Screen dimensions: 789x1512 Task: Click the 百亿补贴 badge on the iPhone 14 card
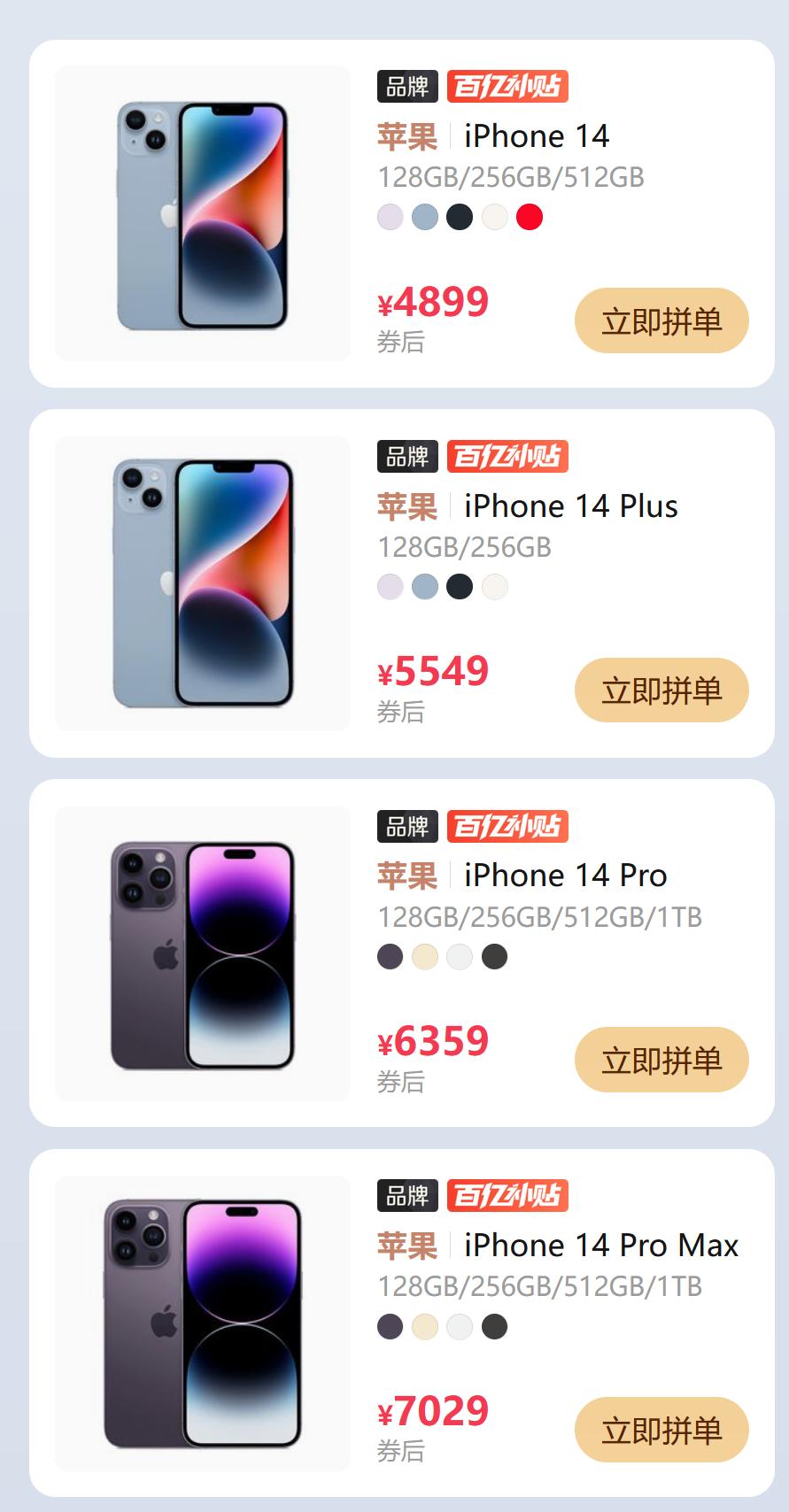point(509,89)
